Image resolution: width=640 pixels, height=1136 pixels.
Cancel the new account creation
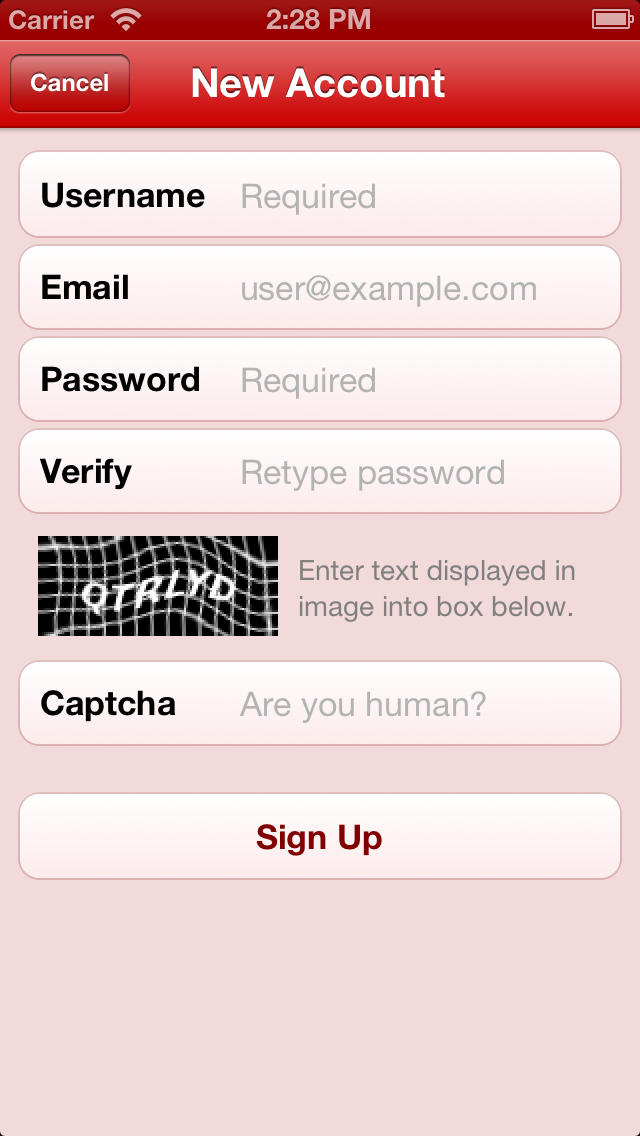coord(70,83)
